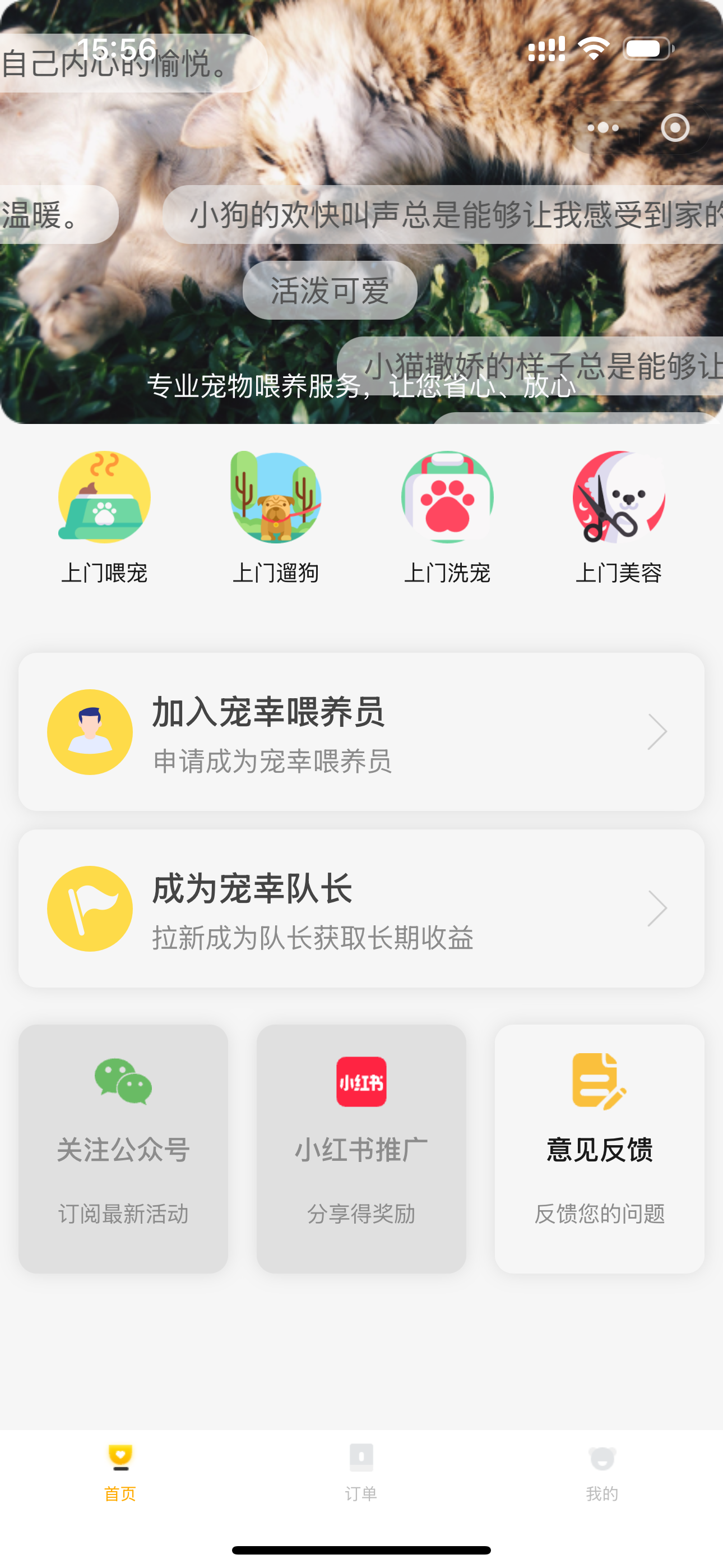Tap the mini-program close circle button

[675, 128]
